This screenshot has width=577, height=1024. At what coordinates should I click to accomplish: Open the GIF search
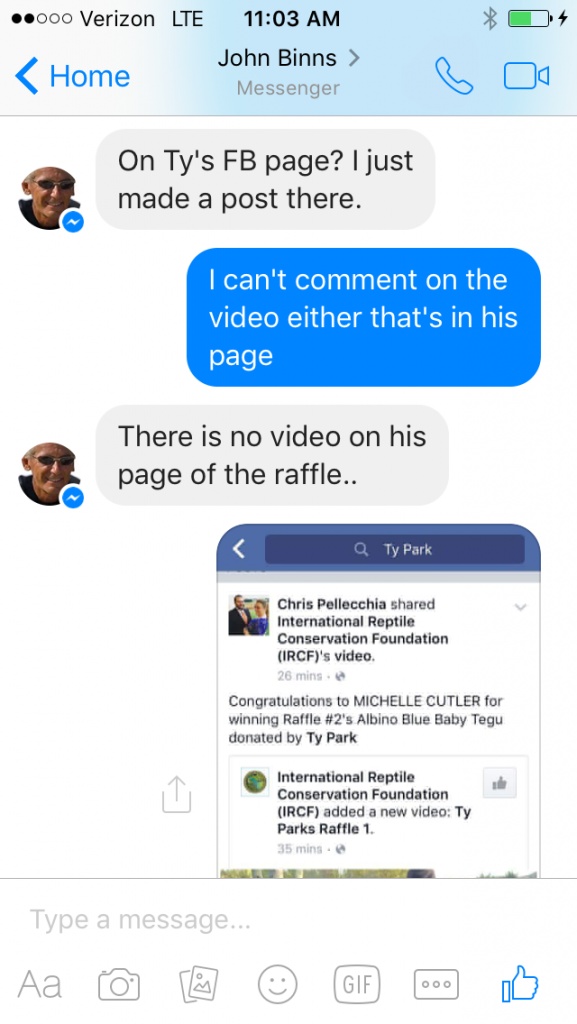(357, 984)
